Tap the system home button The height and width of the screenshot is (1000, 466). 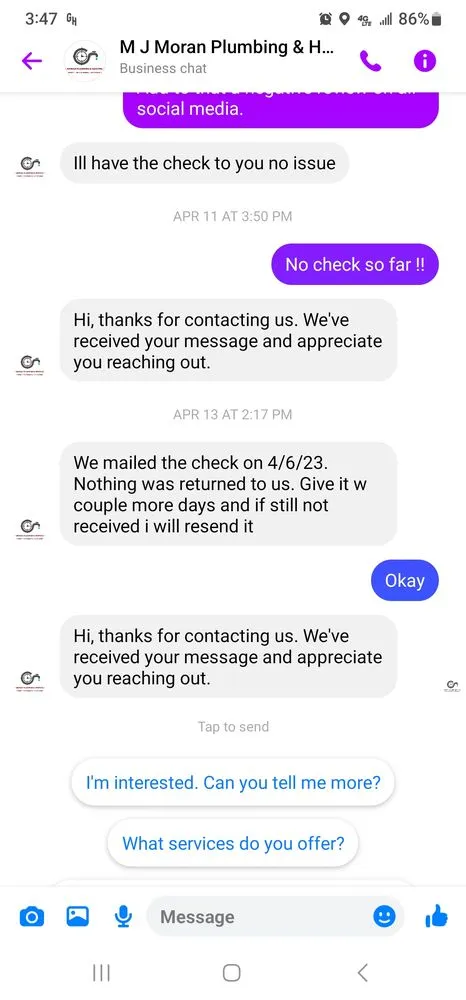coord(231,973)
